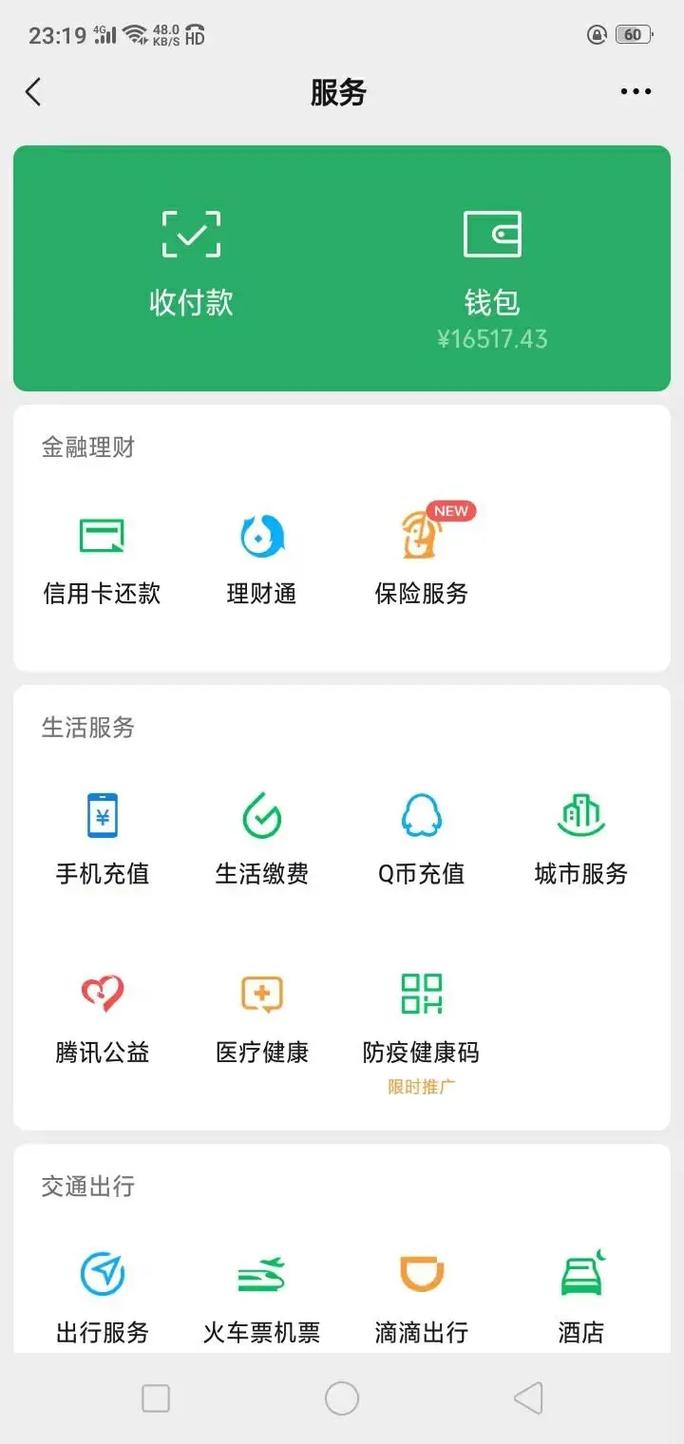Visit 腾讯公益 charity page

102,1016
